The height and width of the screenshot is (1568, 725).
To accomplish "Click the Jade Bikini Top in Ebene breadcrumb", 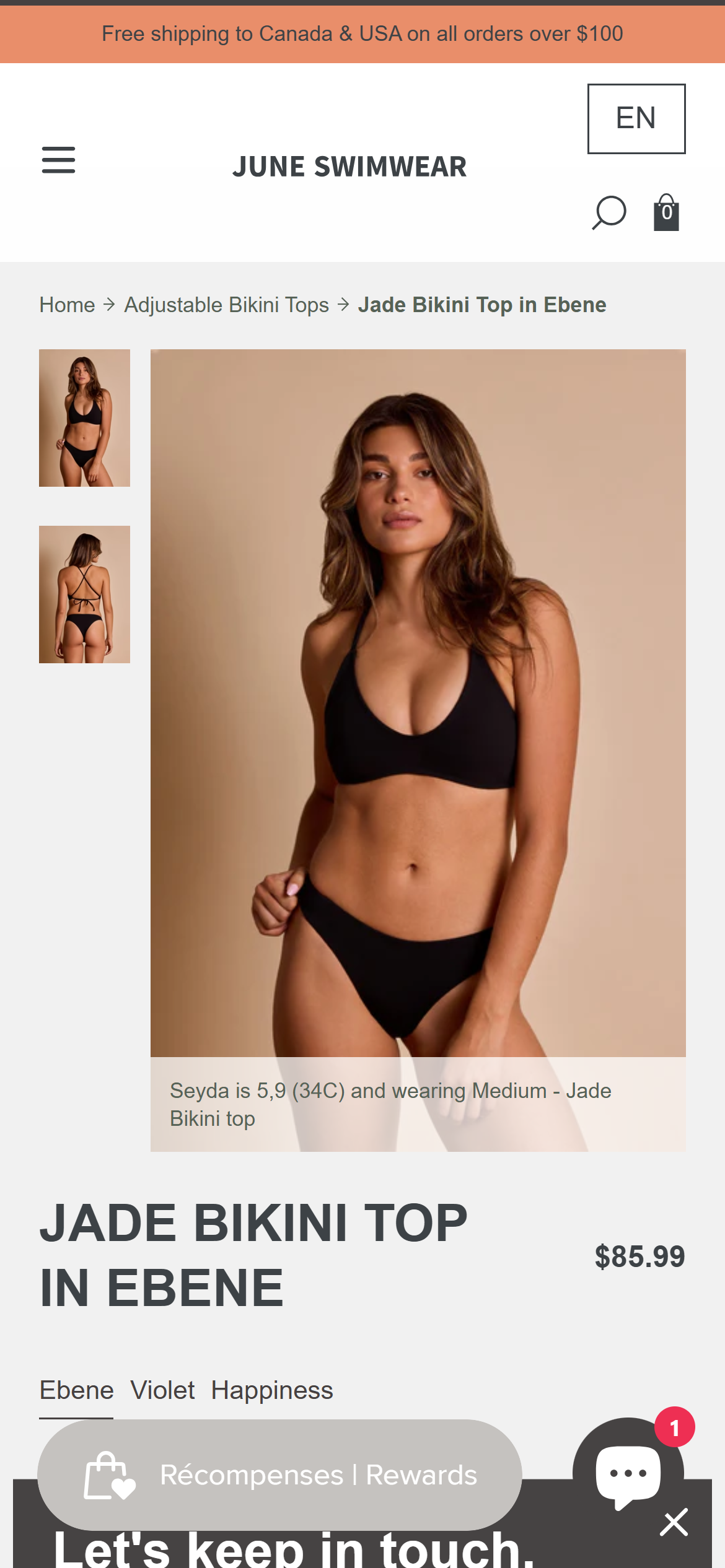I will [x=483, y=305].
